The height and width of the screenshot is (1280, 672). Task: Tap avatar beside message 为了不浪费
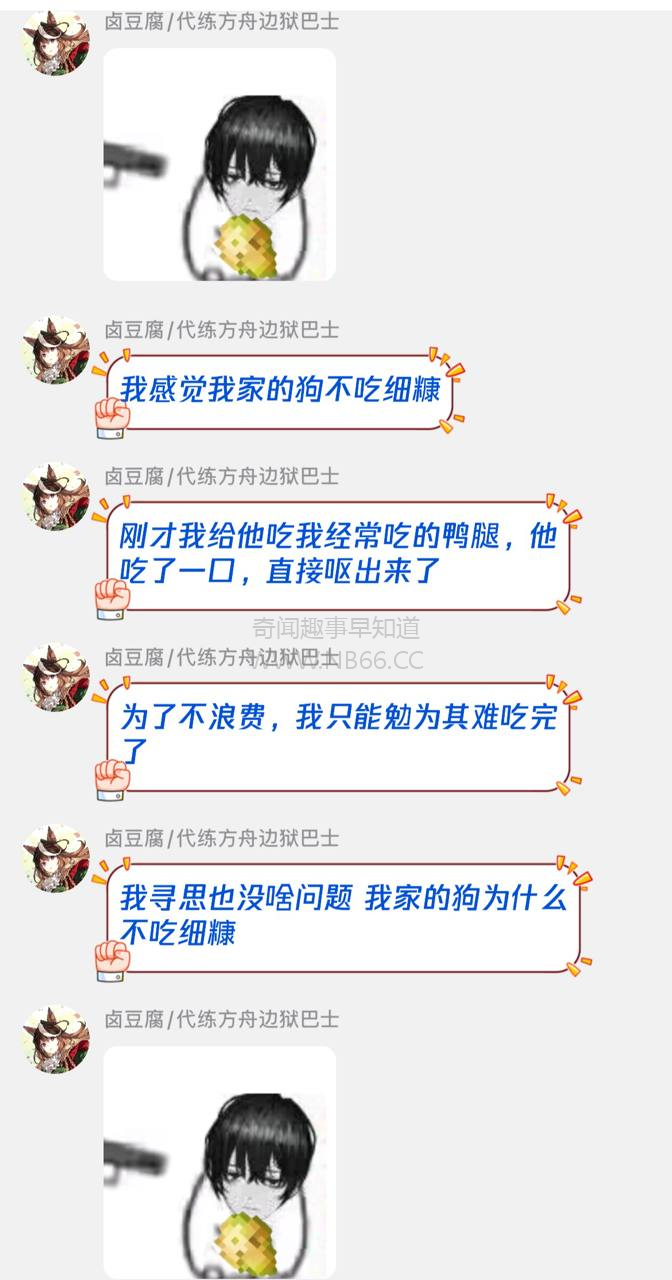[x=56, y=678]
